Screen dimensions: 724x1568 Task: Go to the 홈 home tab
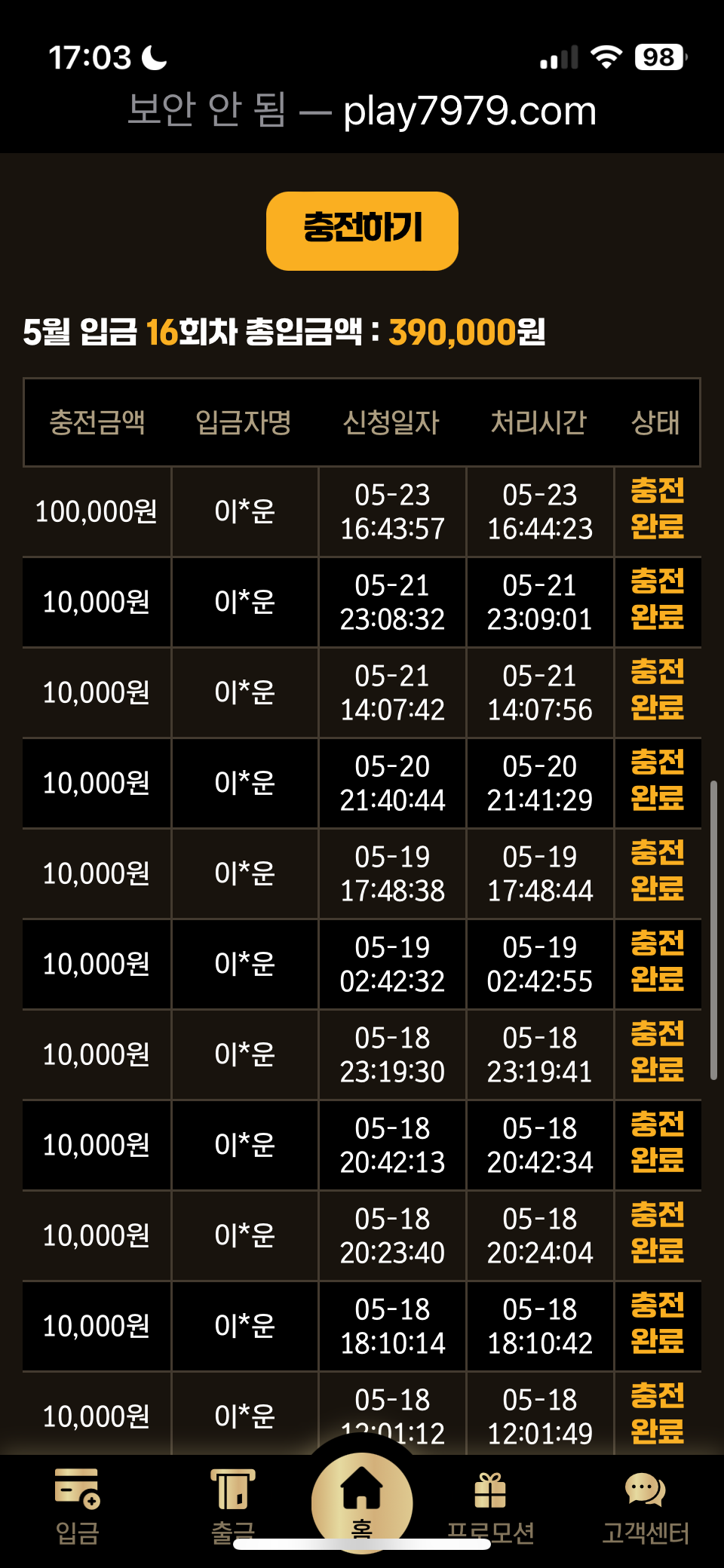[x=362, y=1502]
